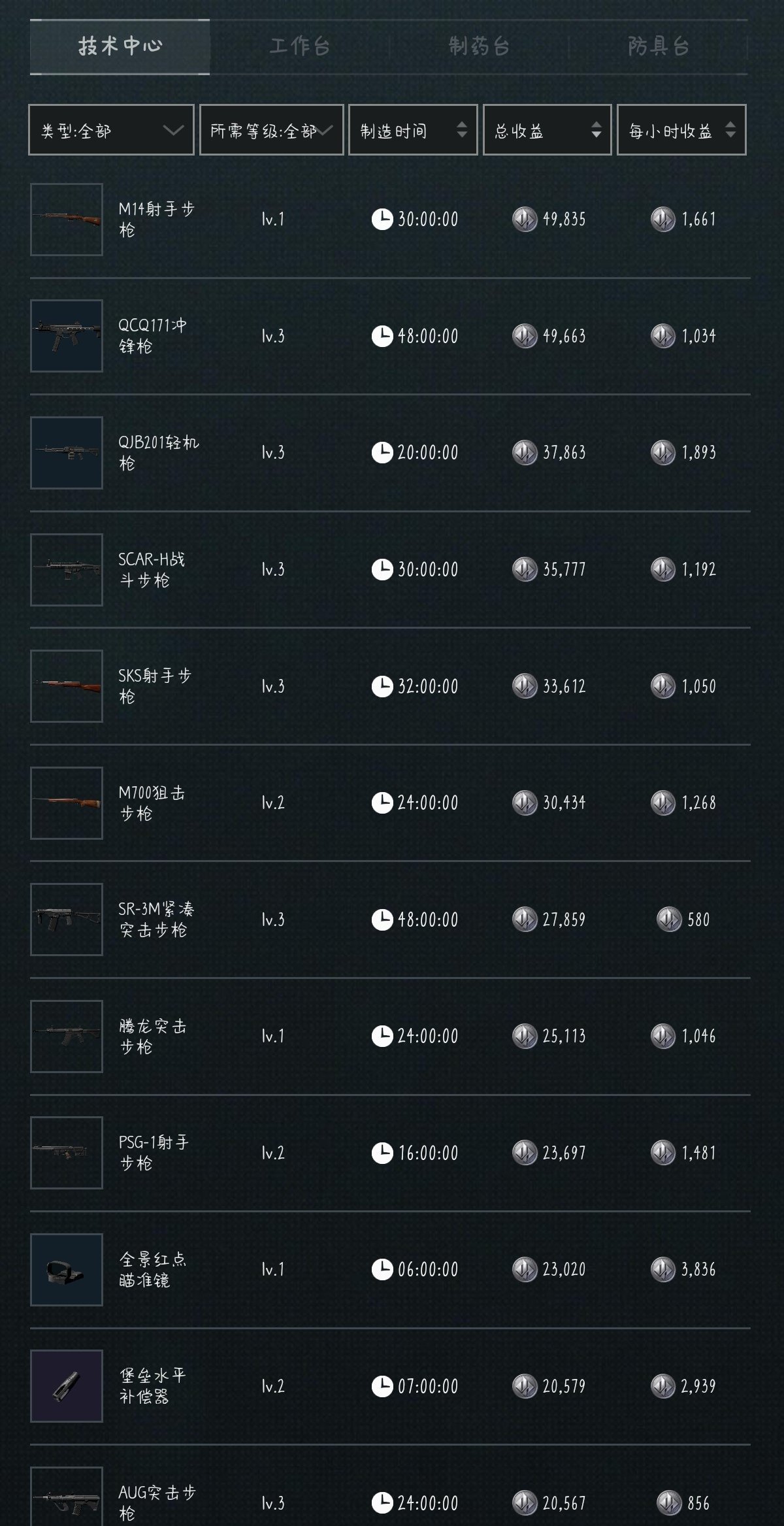The width and height of the screenshot is (784, 1526).
Task: Open the 全景红点瞄准镜 row
Action: pos(390,1270)
